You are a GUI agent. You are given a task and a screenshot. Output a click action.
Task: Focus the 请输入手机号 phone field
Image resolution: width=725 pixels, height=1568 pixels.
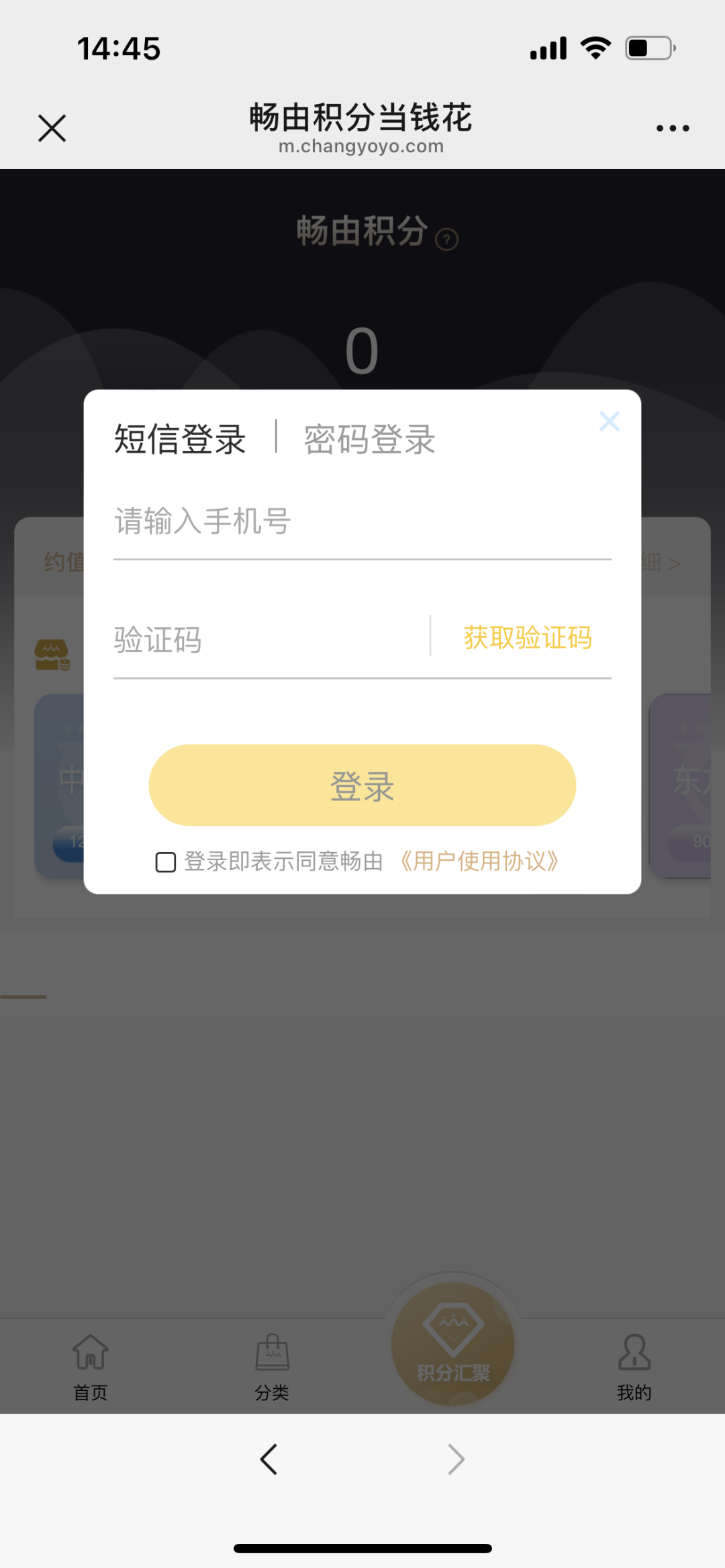[x=362, y=521]
